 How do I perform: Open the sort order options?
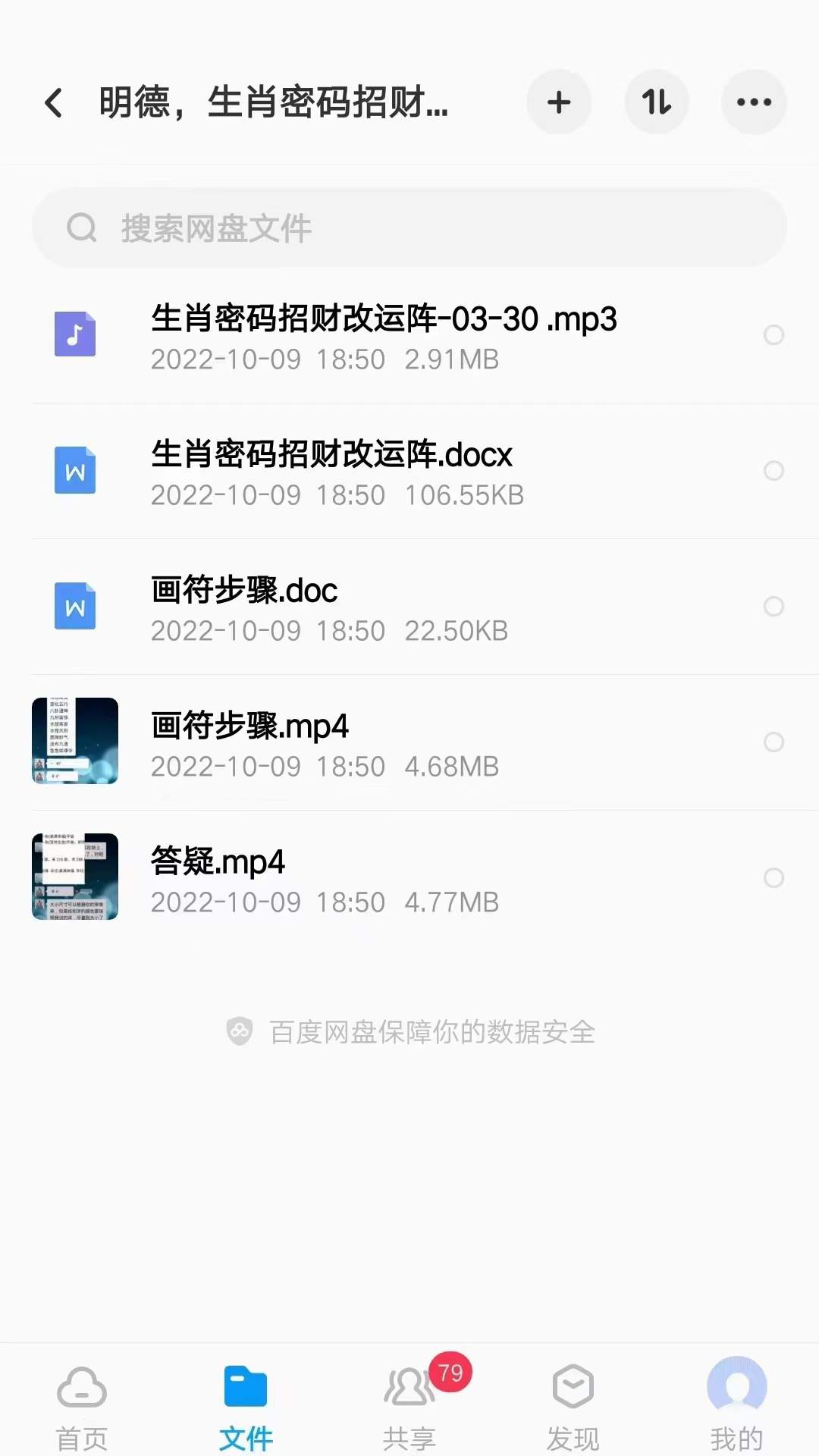click(x=657, y=102)
